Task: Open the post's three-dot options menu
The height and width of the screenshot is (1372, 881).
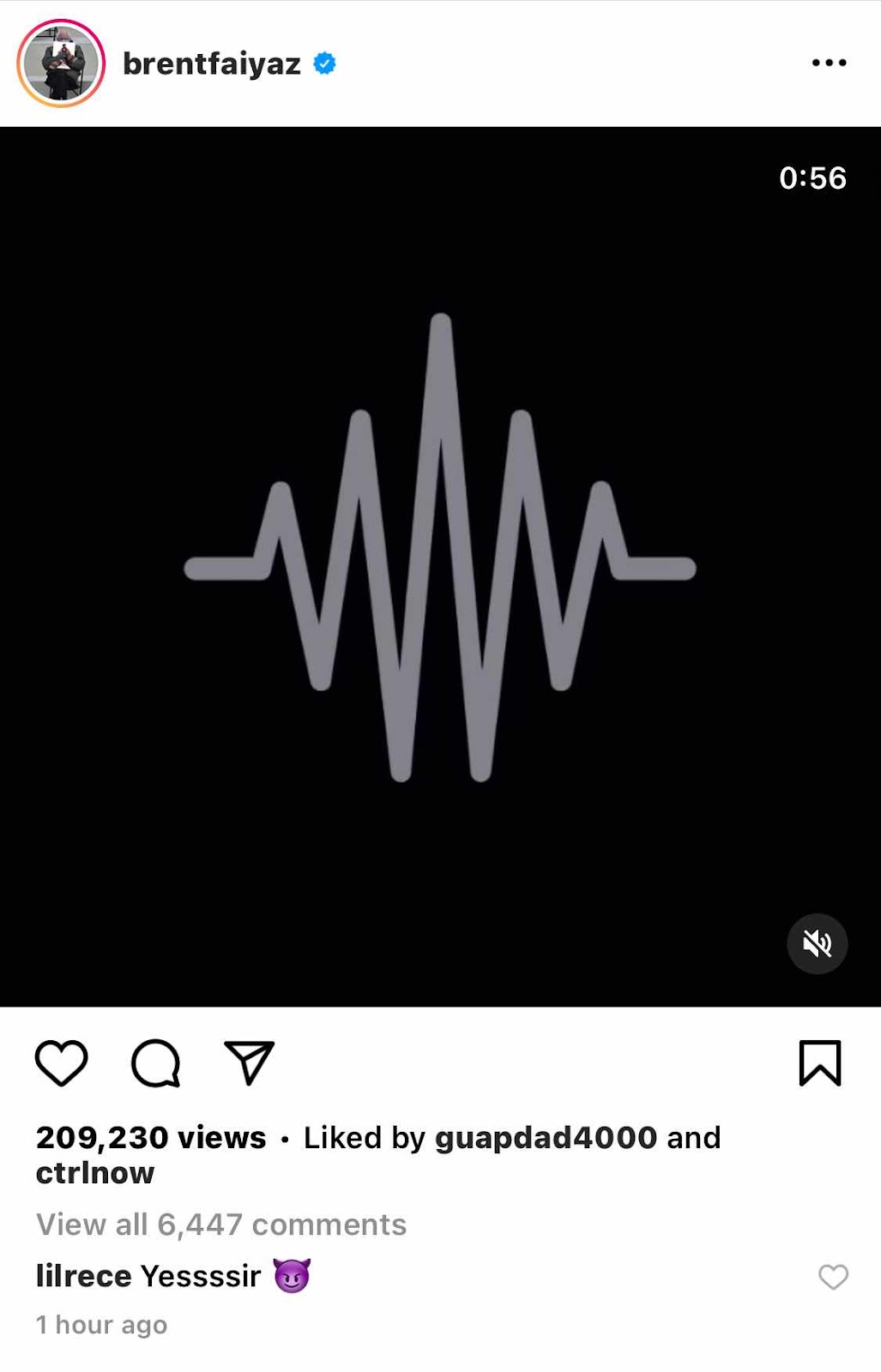Action: [x=829, y=63]
